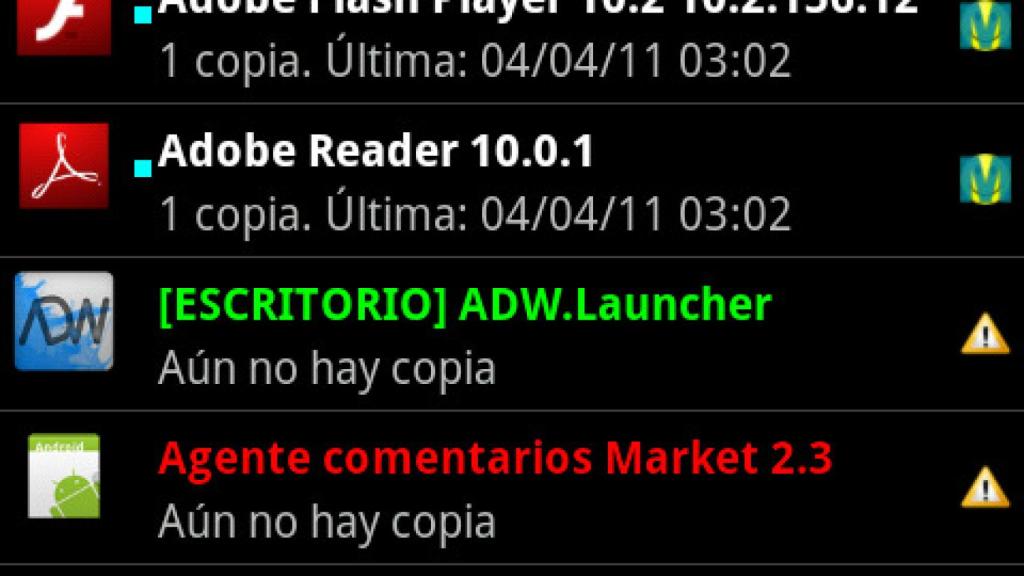Open Agente comentarios Market 2.3 entry

coord(495,488)
